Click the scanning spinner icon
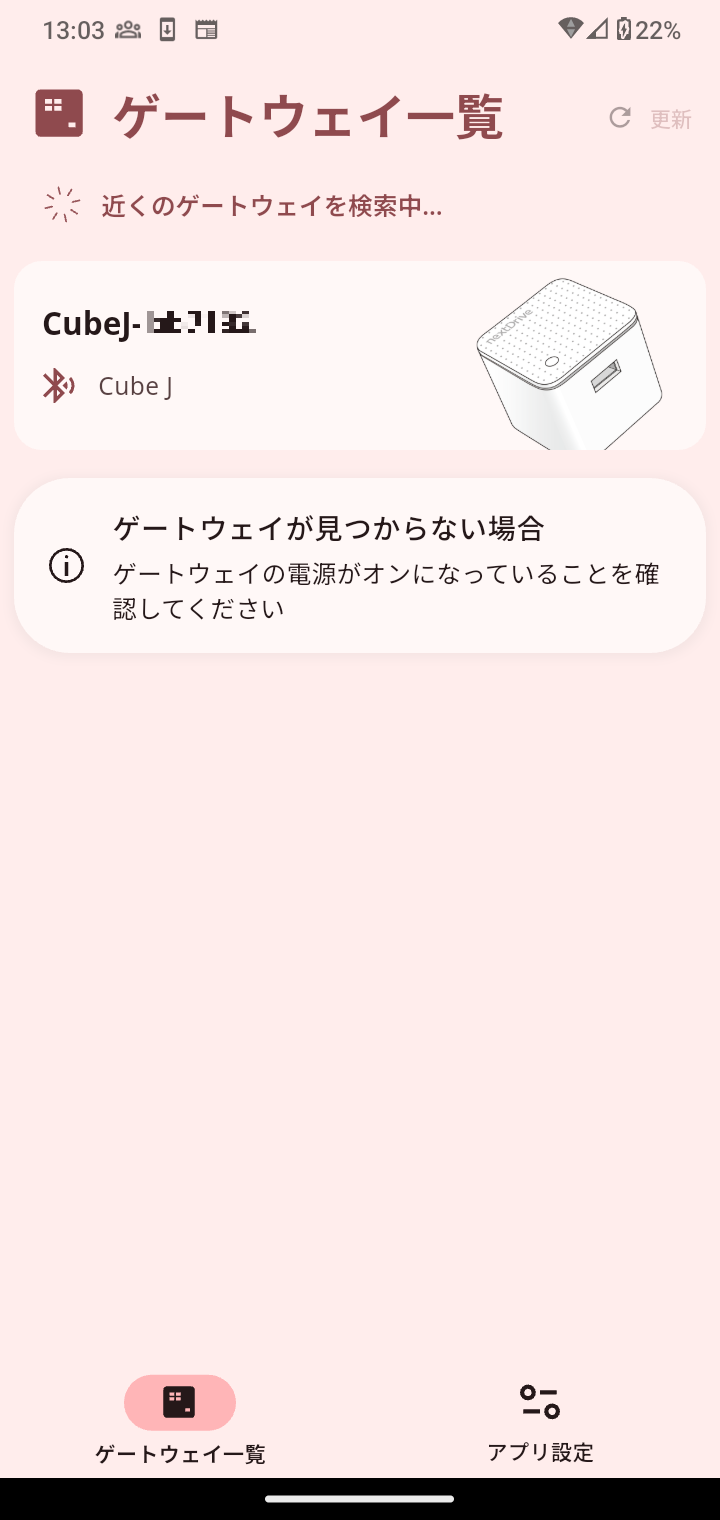This screenshot has width=720, height=1520. [x=63, y=203]
